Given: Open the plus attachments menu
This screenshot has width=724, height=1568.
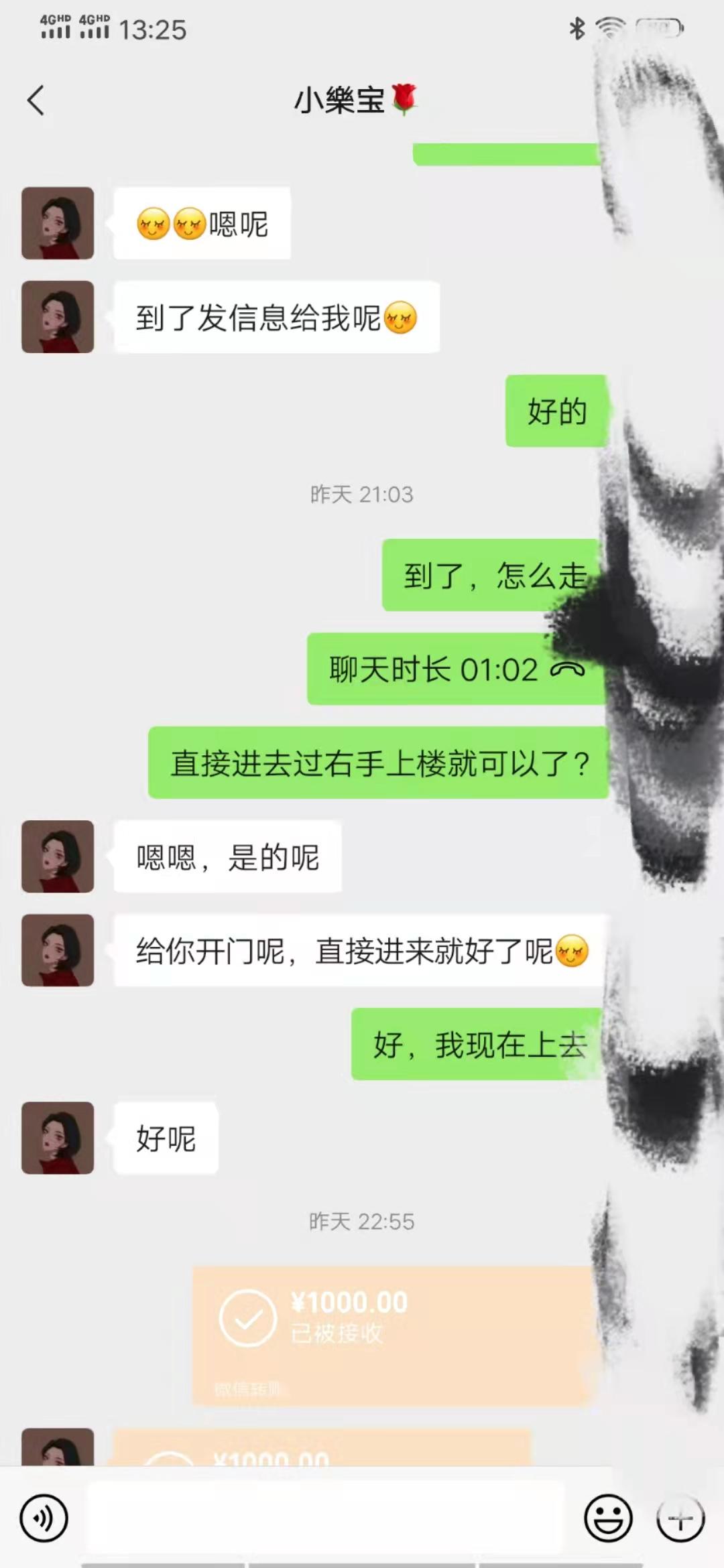Looking at the screenshot, I should click(x=680, y=1519).
